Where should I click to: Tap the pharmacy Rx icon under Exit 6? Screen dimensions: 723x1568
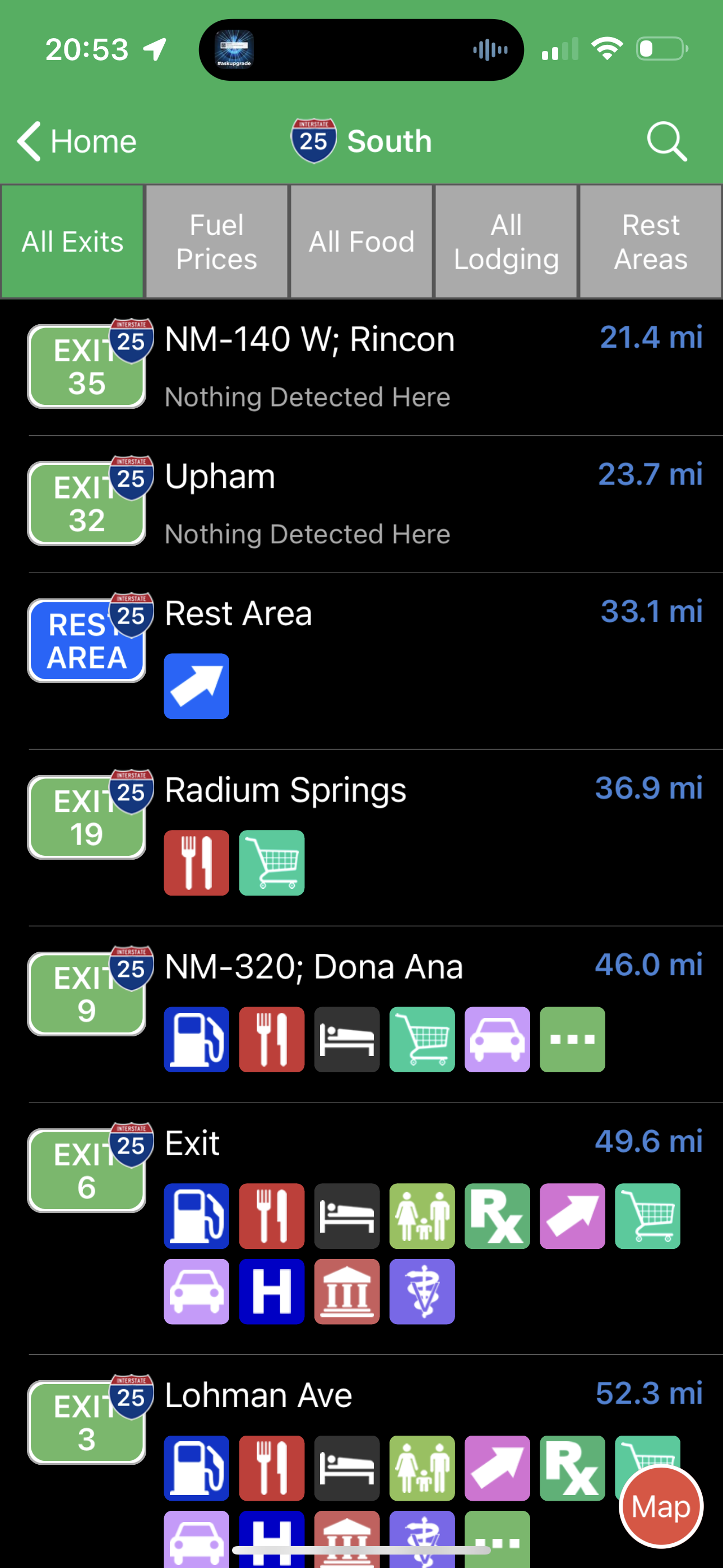(497, 1216)
